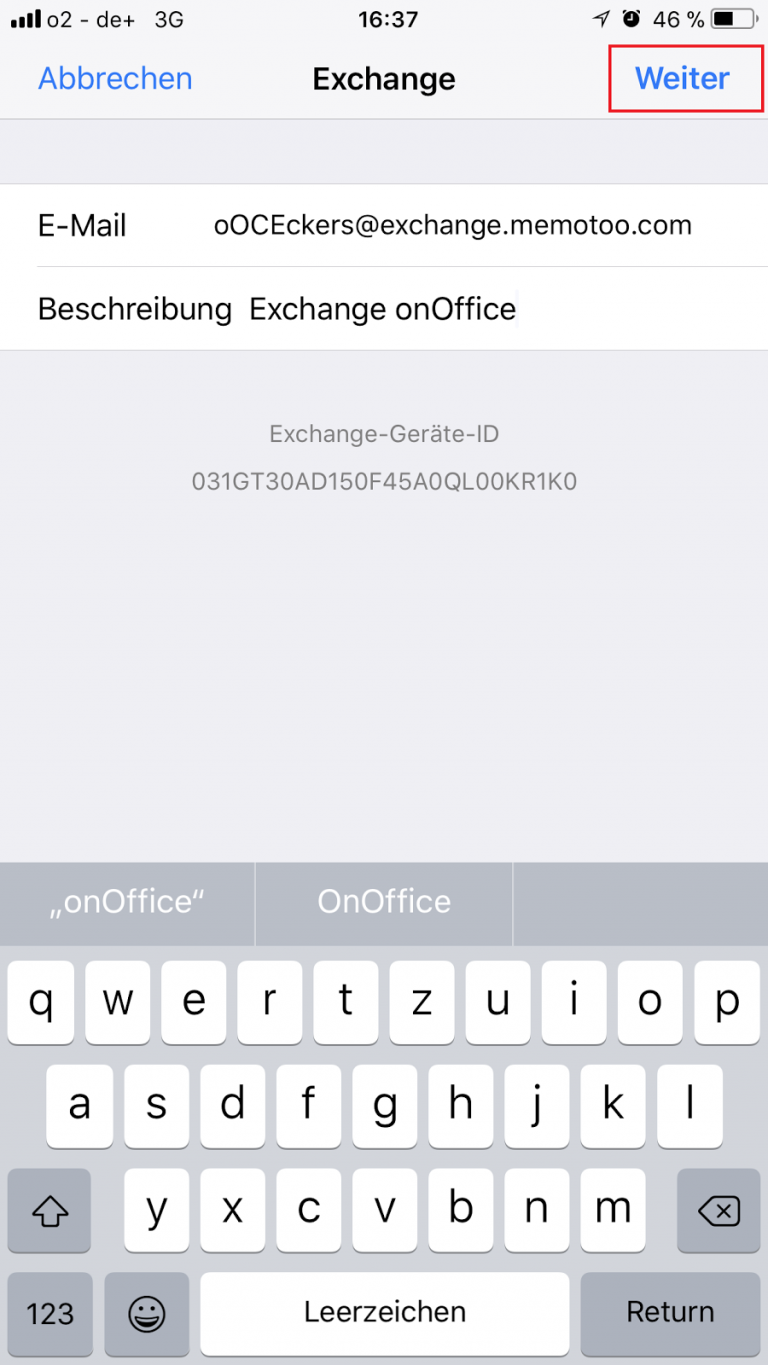
Task: Tap the backspace delete icon
Action: click(x=718, y=1211)
